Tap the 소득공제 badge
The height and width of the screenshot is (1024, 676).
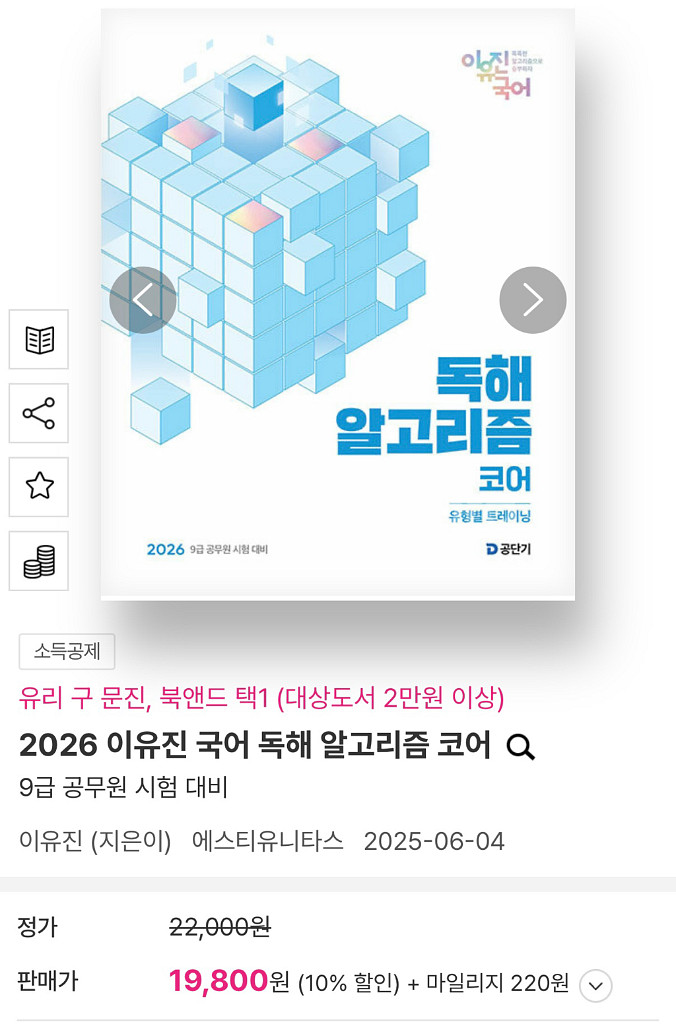[67, 652]
